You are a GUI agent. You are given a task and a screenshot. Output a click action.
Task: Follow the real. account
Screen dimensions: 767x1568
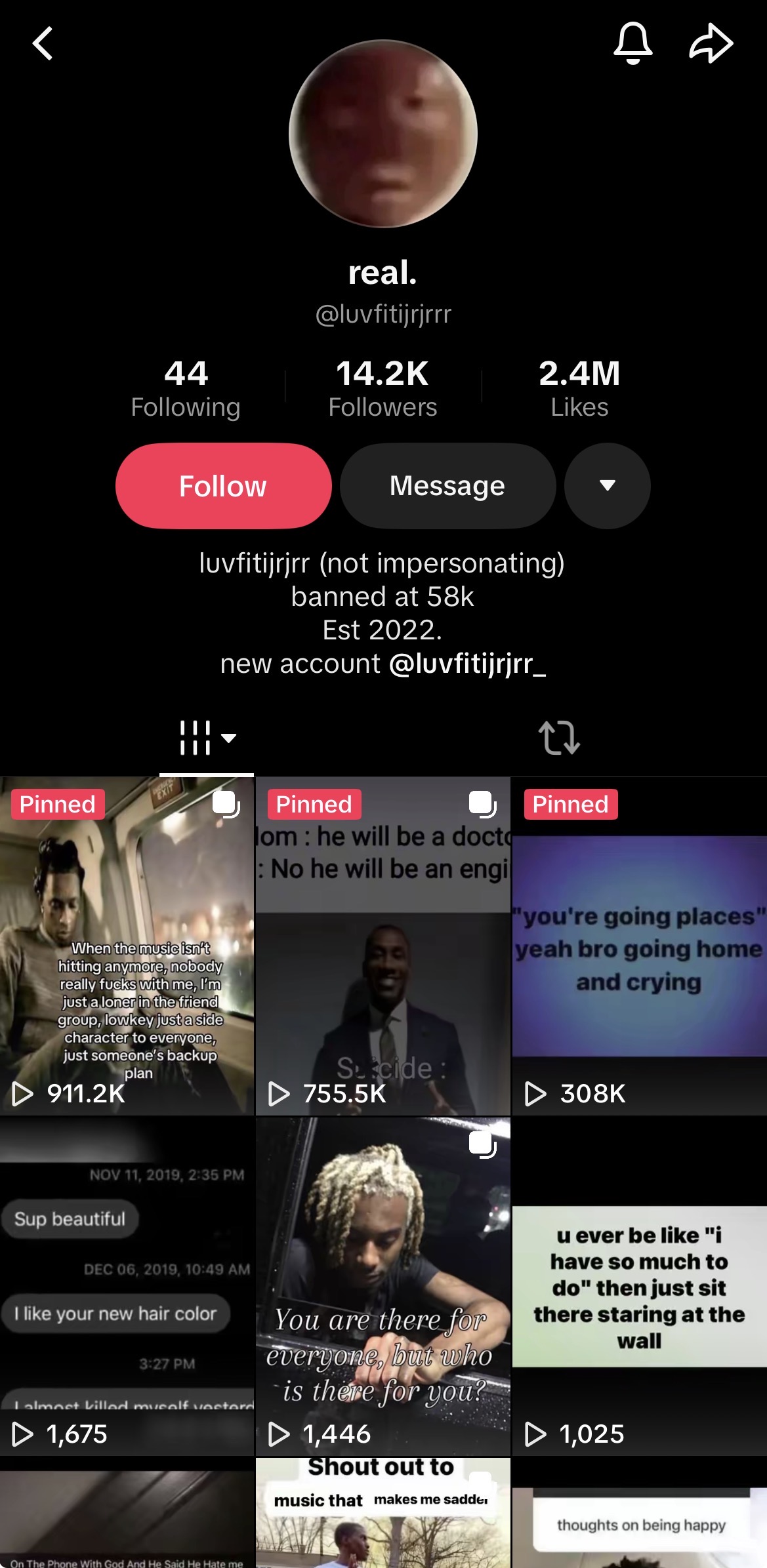[223, 486]
